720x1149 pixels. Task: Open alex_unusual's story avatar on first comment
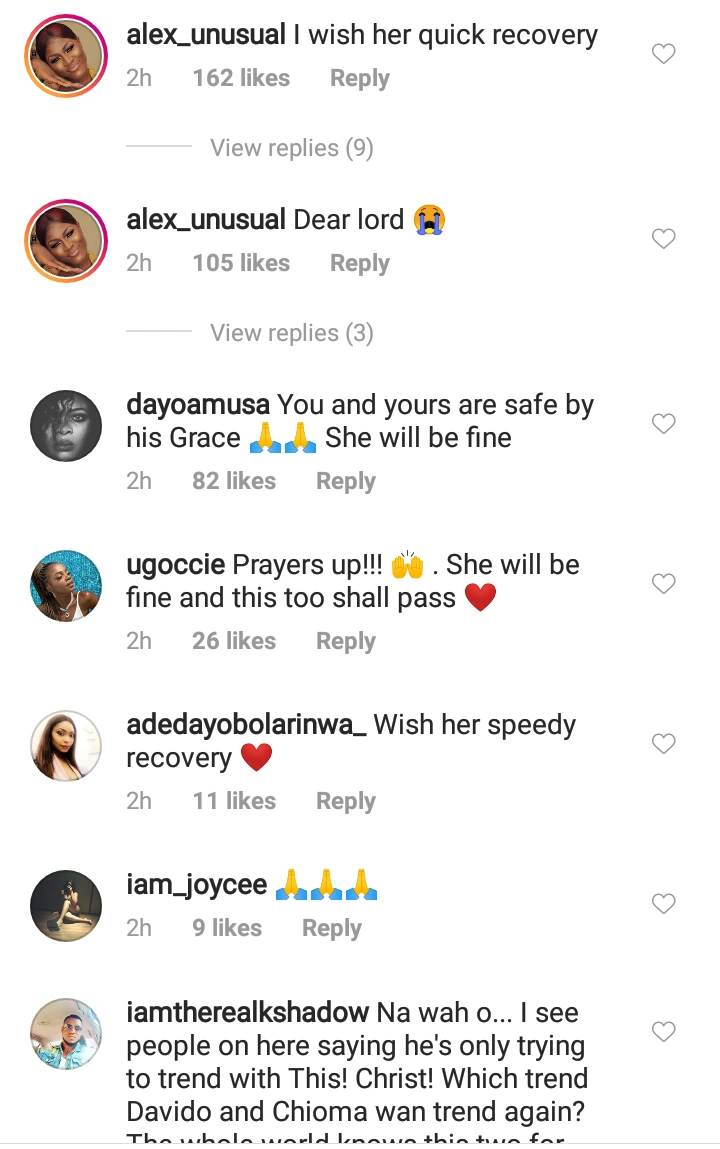[x=66, y=56]
